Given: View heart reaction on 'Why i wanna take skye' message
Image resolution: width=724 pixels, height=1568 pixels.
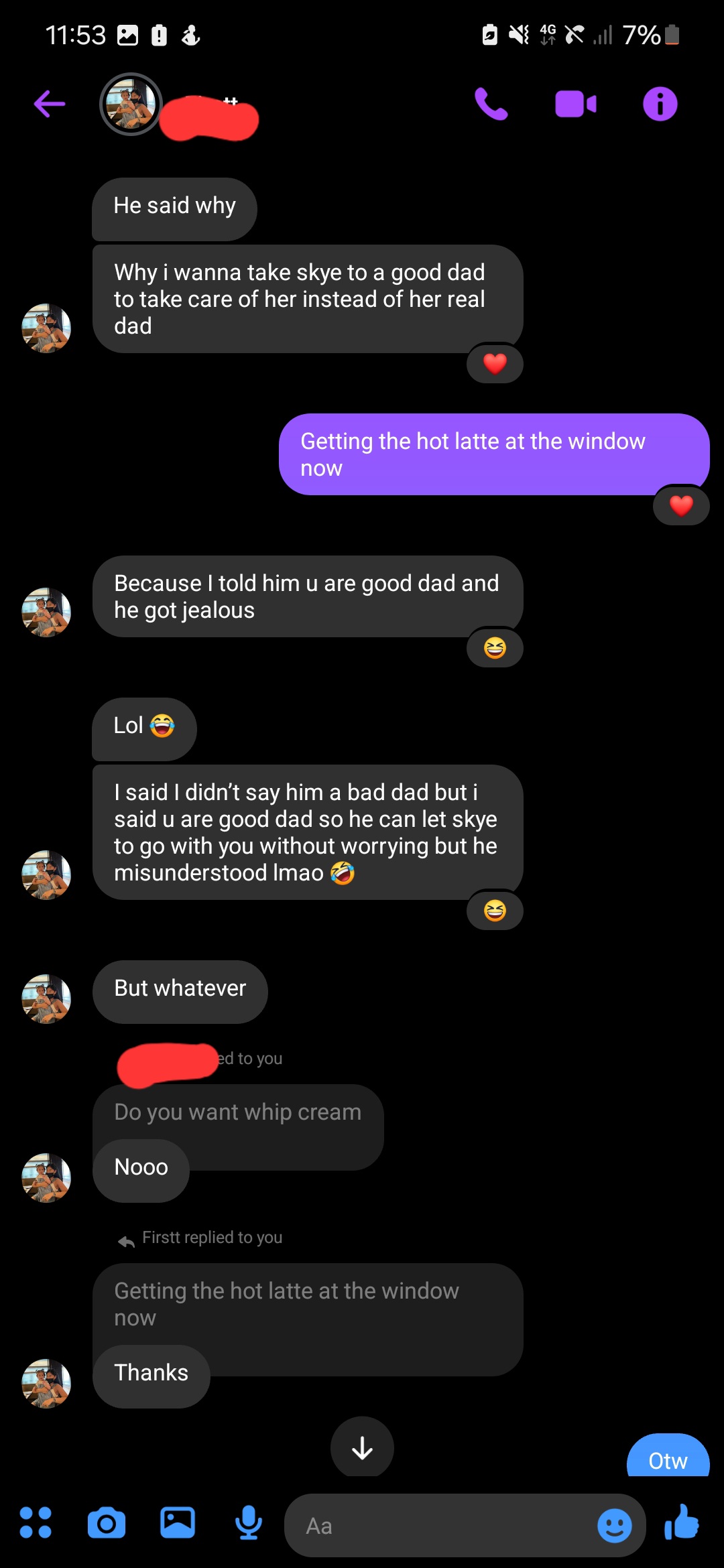Looking at the screenshot, I should coord(495,363).
